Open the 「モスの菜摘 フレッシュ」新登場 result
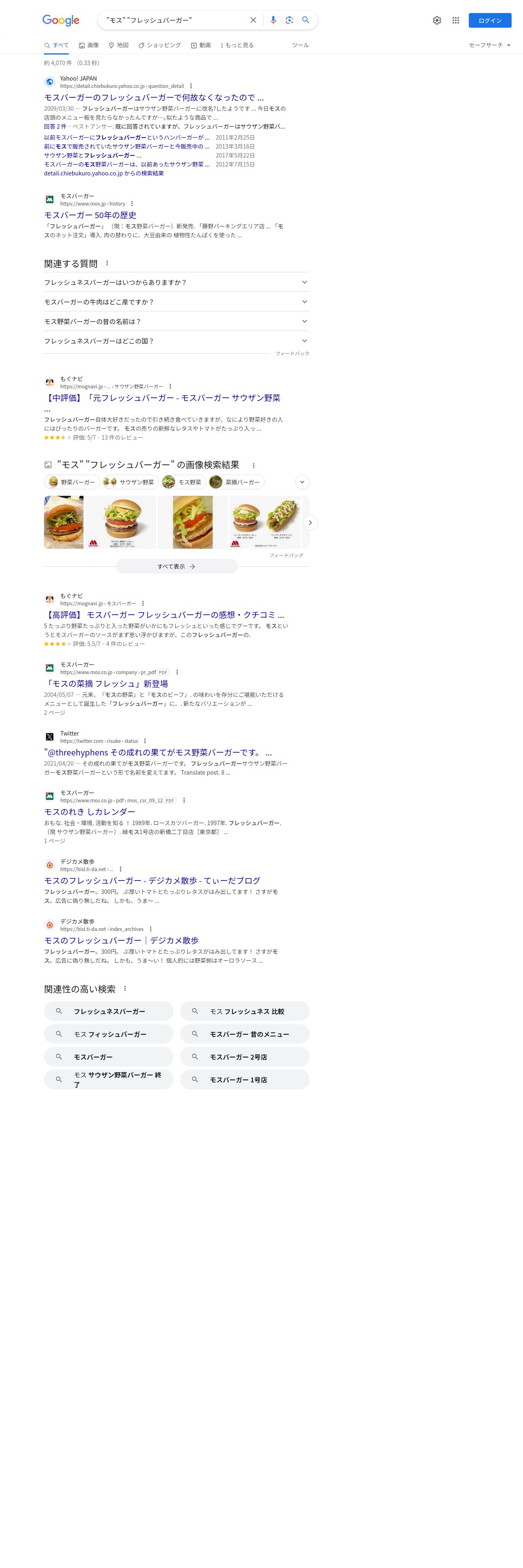 [x=106, y=683]
